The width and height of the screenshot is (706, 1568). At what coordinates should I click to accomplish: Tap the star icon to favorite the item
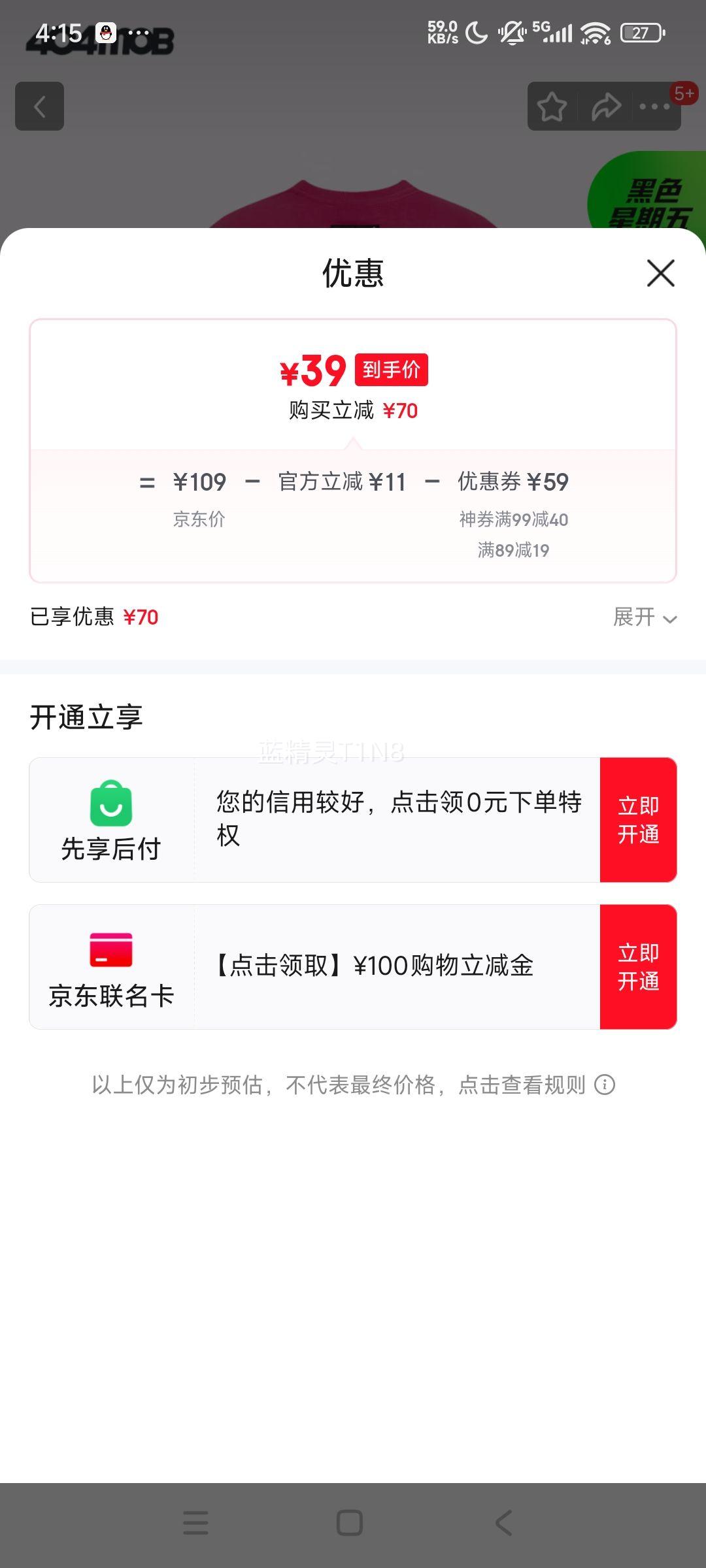click(x=552, y=106)
